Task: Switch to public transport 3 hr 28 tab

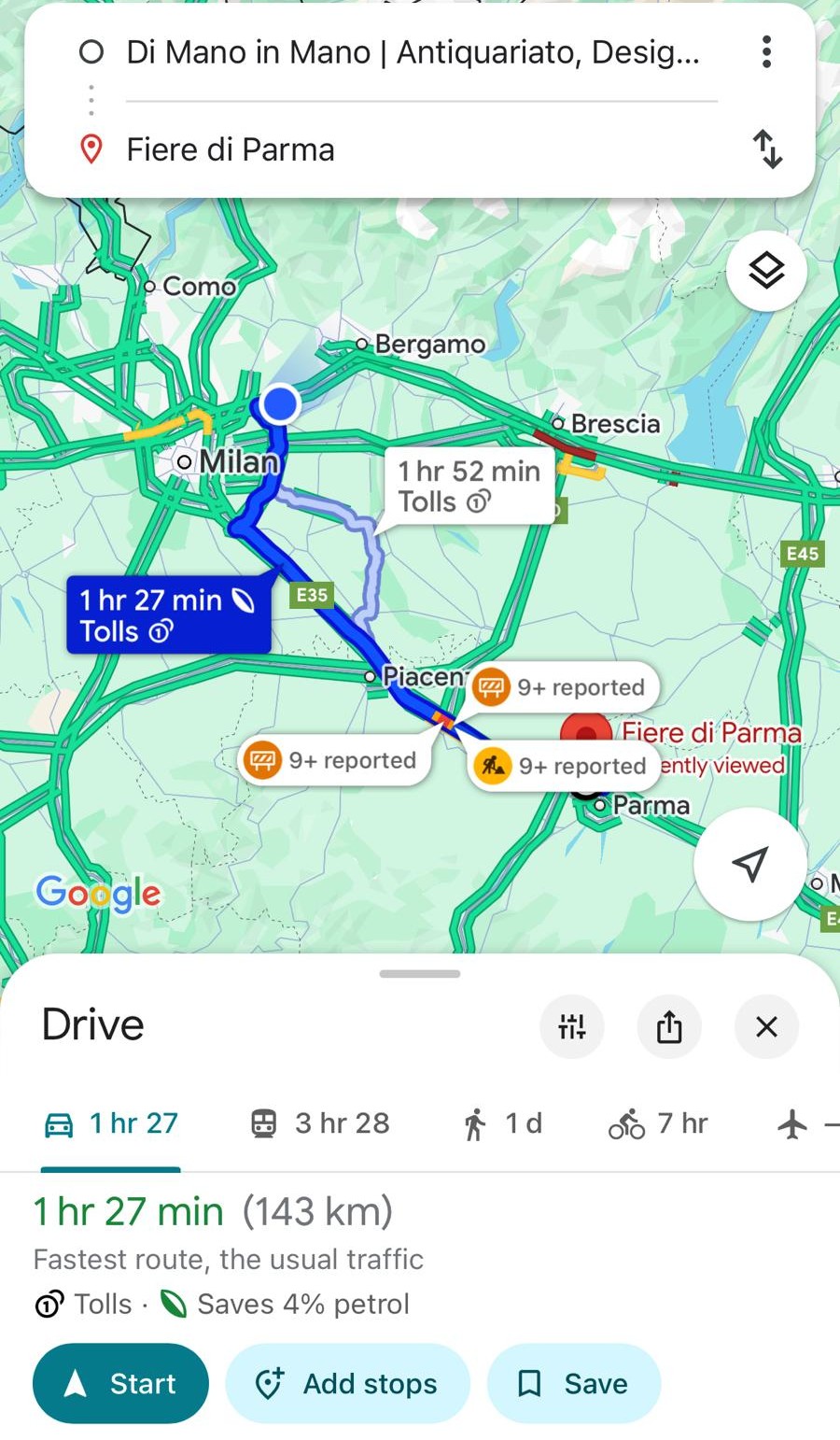Action: pyautogui.click(x=320, y=1123)
